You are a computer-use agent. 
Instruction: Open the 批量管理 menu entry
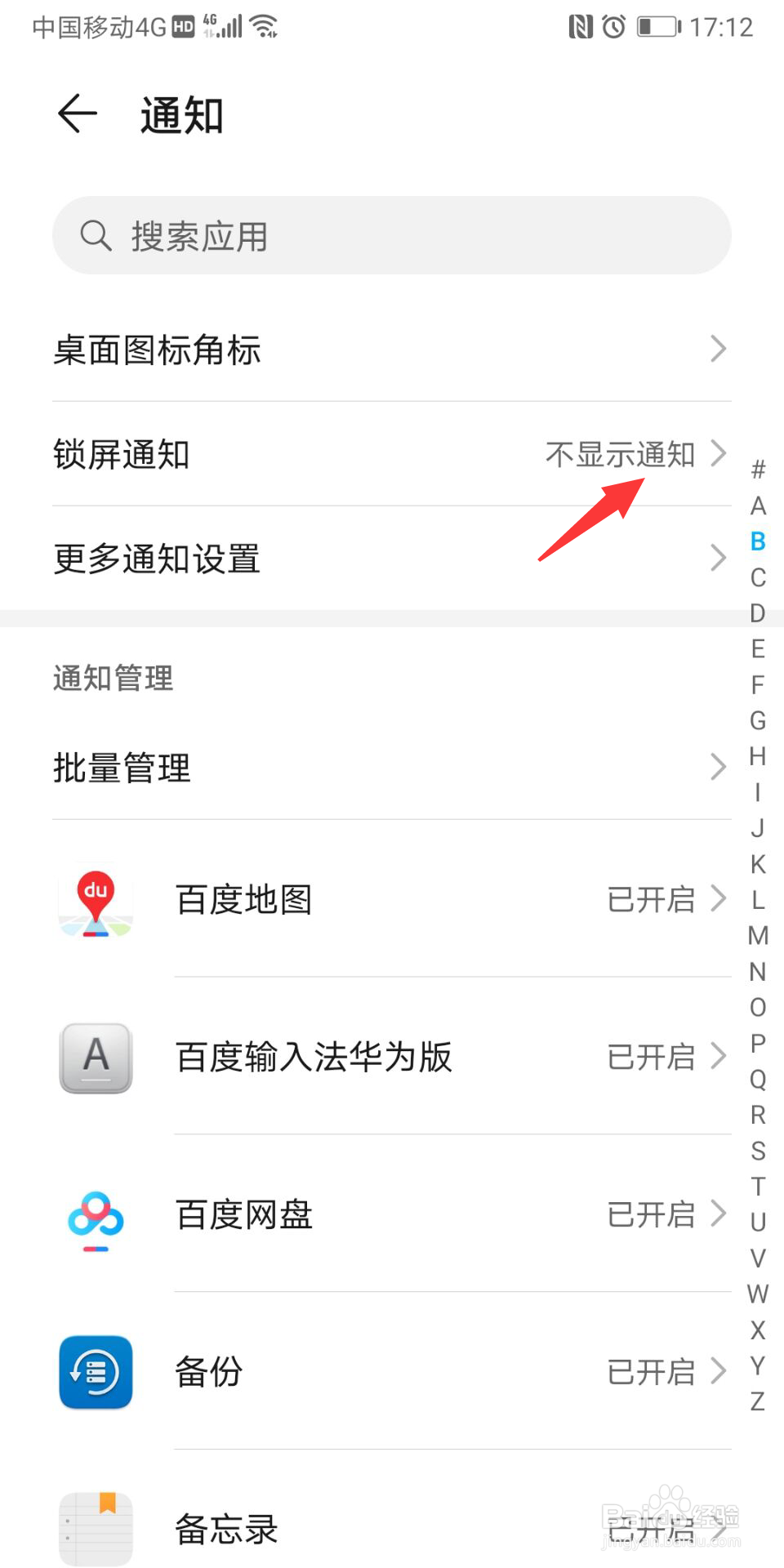click(392, 767)
